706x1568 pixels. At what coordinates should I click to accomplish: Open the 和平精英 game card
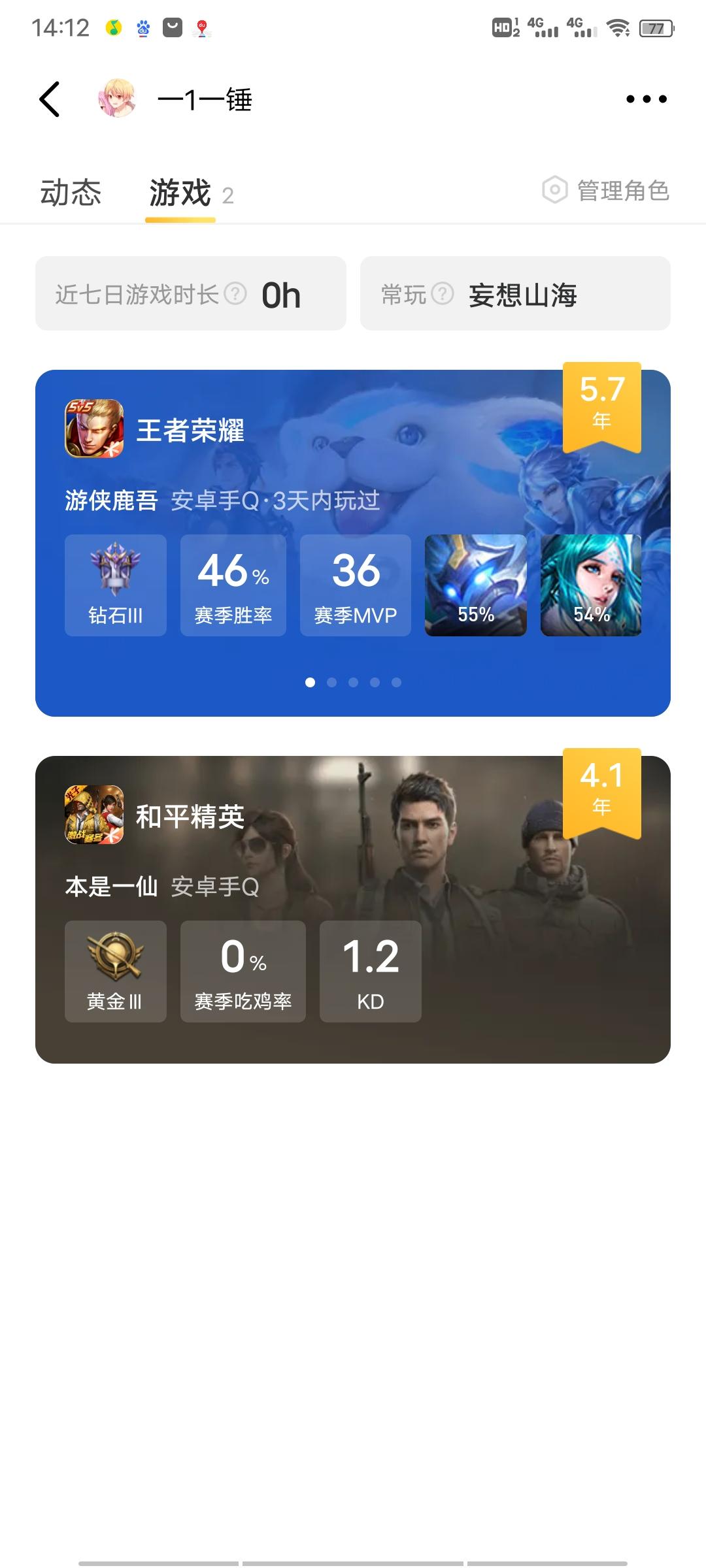tap(353, 909)
